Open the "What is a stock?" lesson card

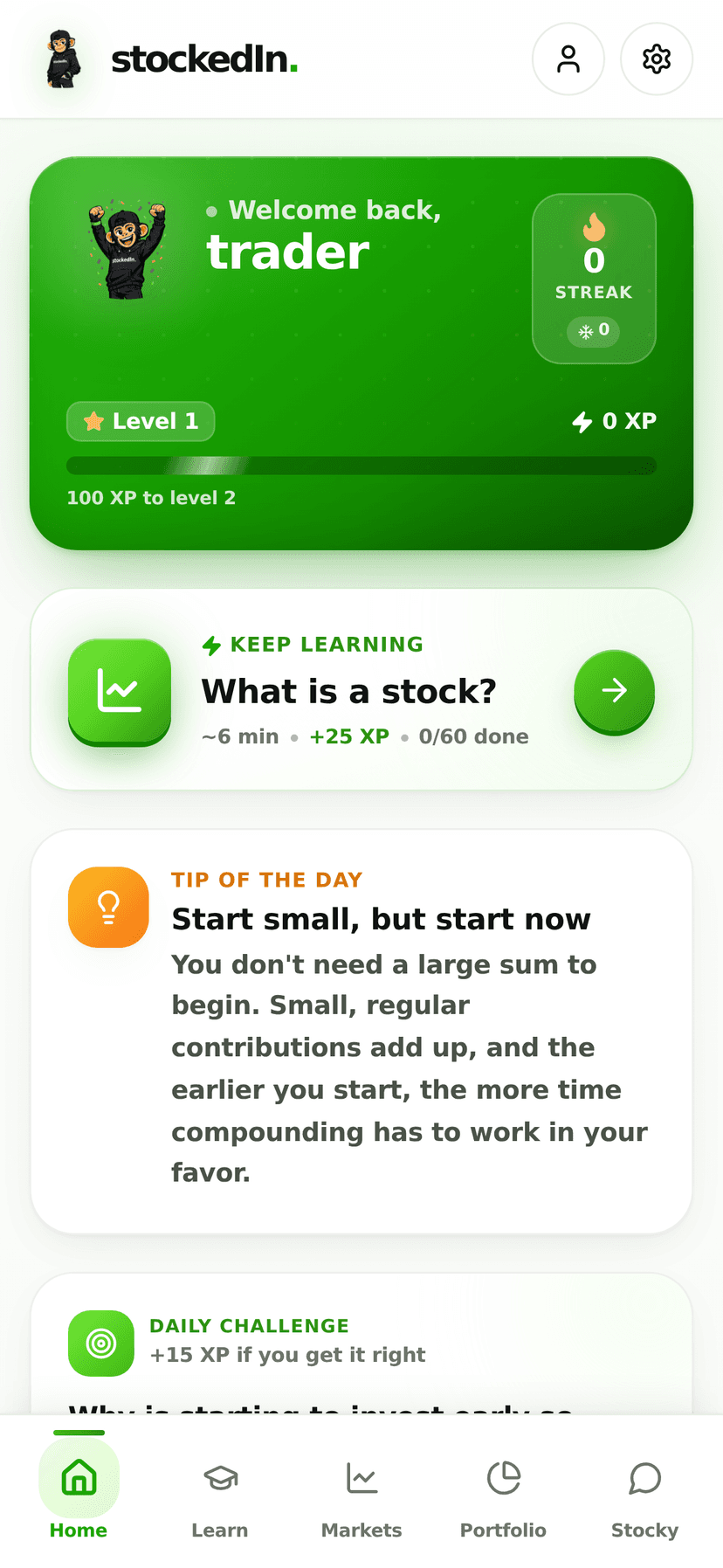[x=361, y=690]
